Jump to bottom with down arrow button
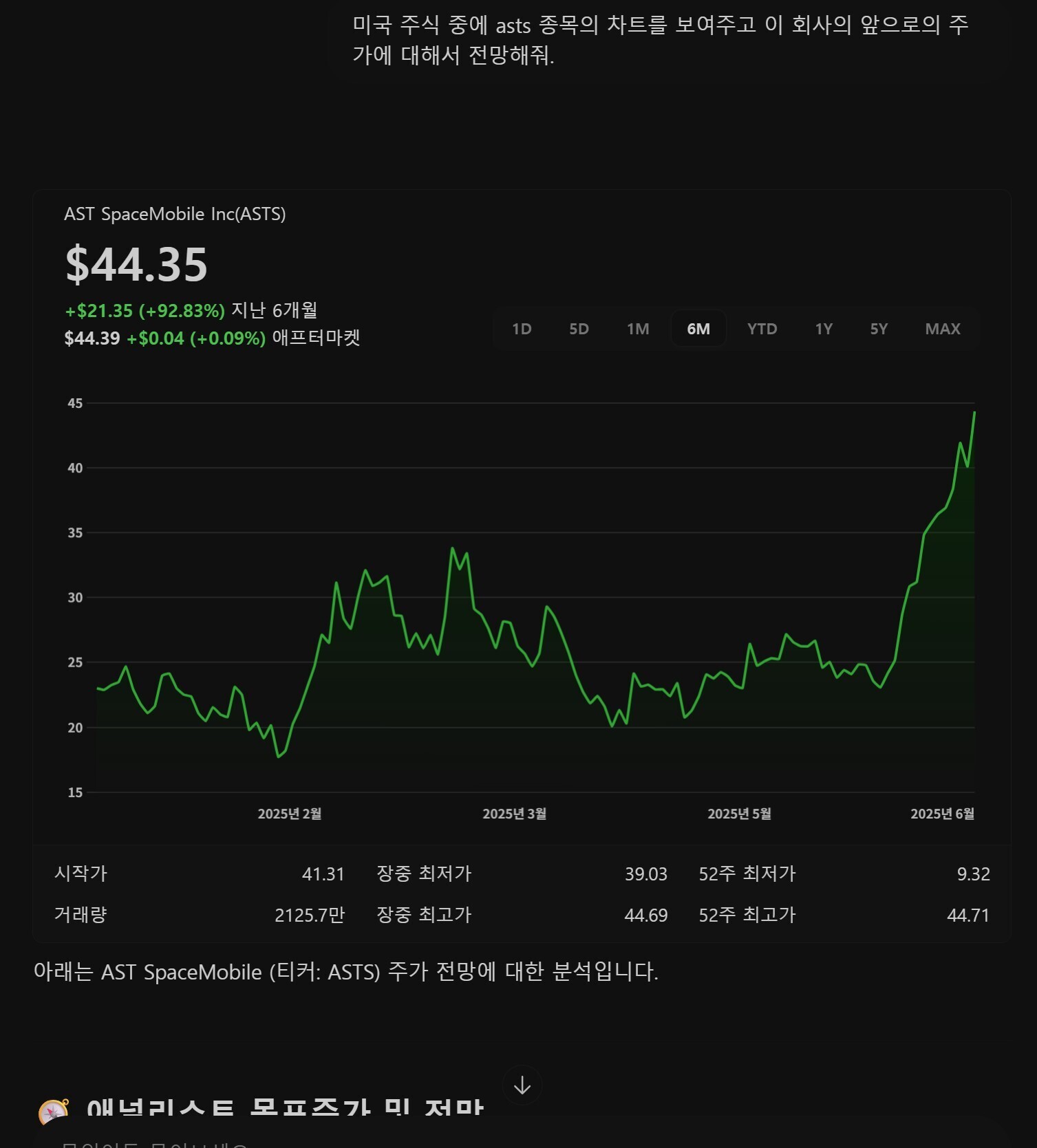 click(522, 1085)
